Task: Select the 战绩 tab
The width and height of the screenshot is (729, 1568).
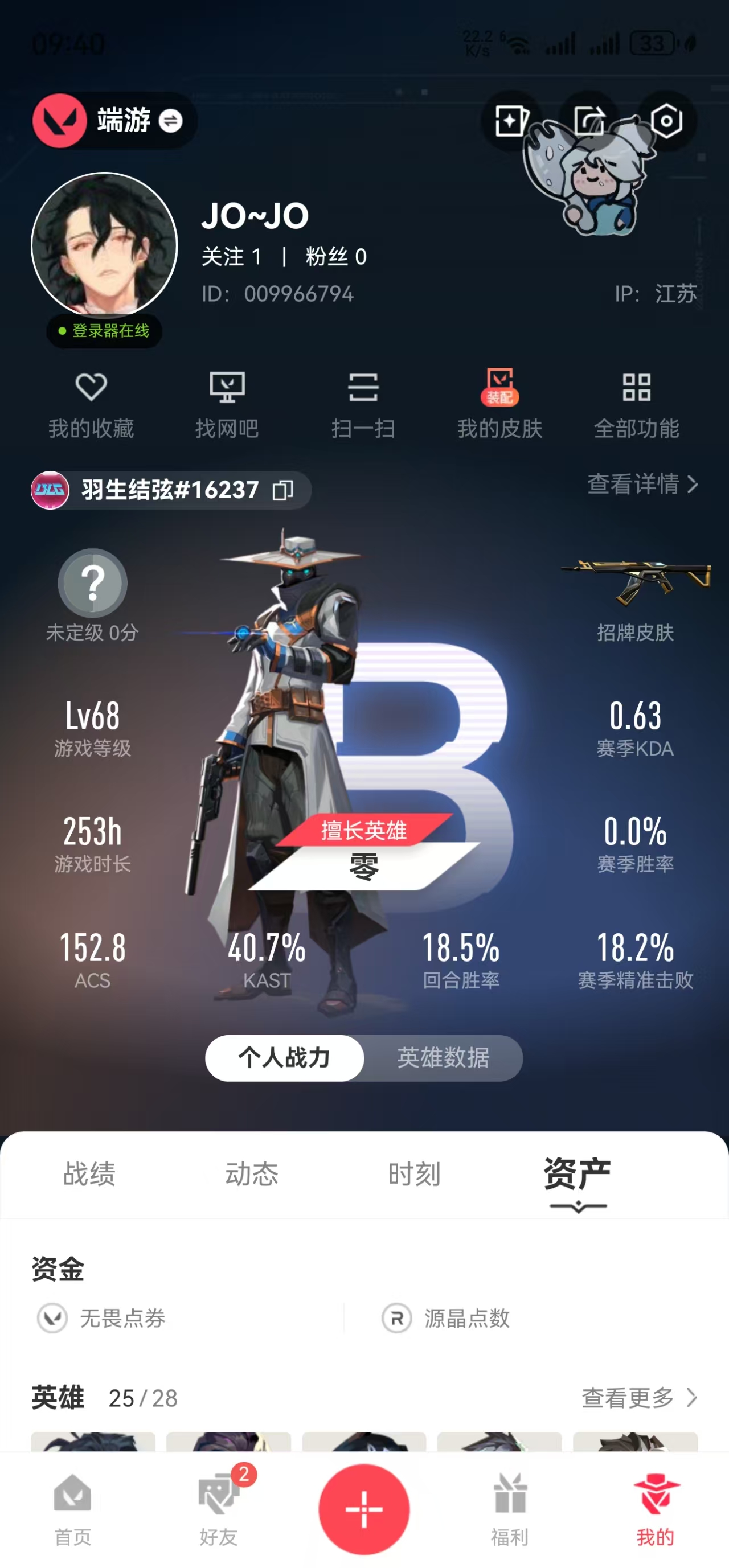Action: tap(89, 1173)
